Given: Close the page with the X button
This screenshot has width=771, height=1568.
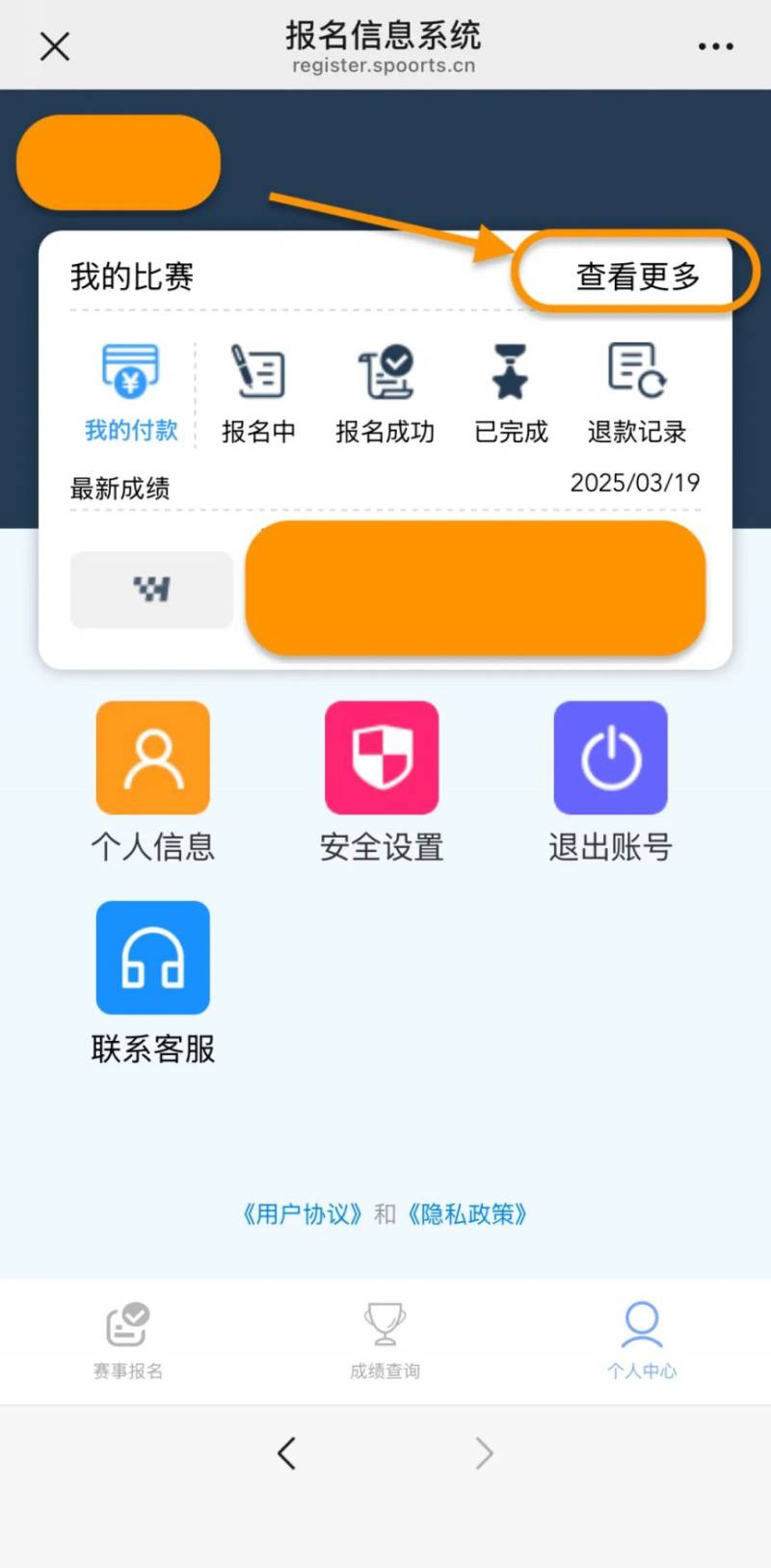Looking at the screenshot, I should click(x=55, y=45).
